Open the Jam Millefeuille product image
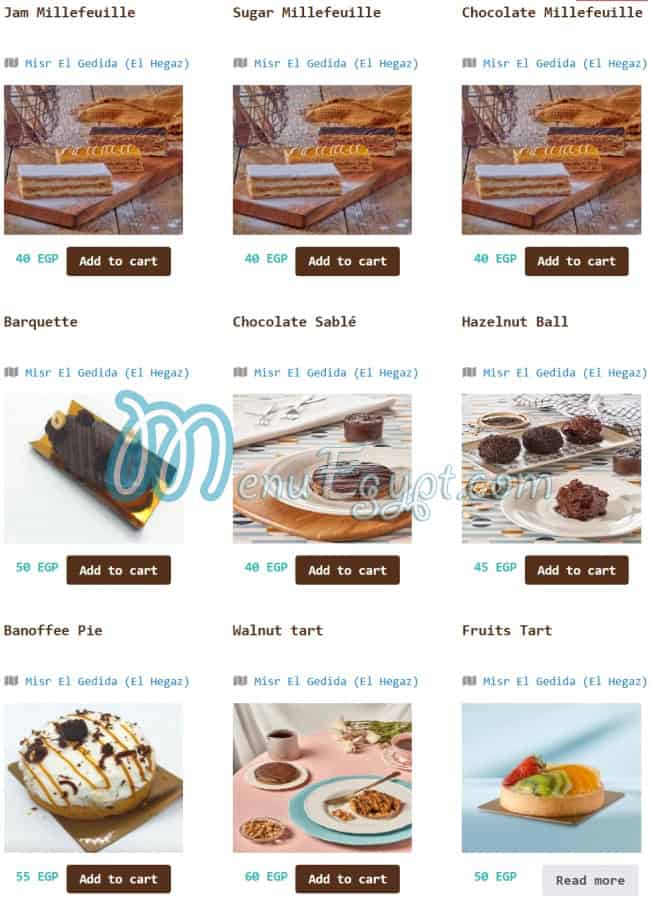The image size is (650, 904). [93, 160]
